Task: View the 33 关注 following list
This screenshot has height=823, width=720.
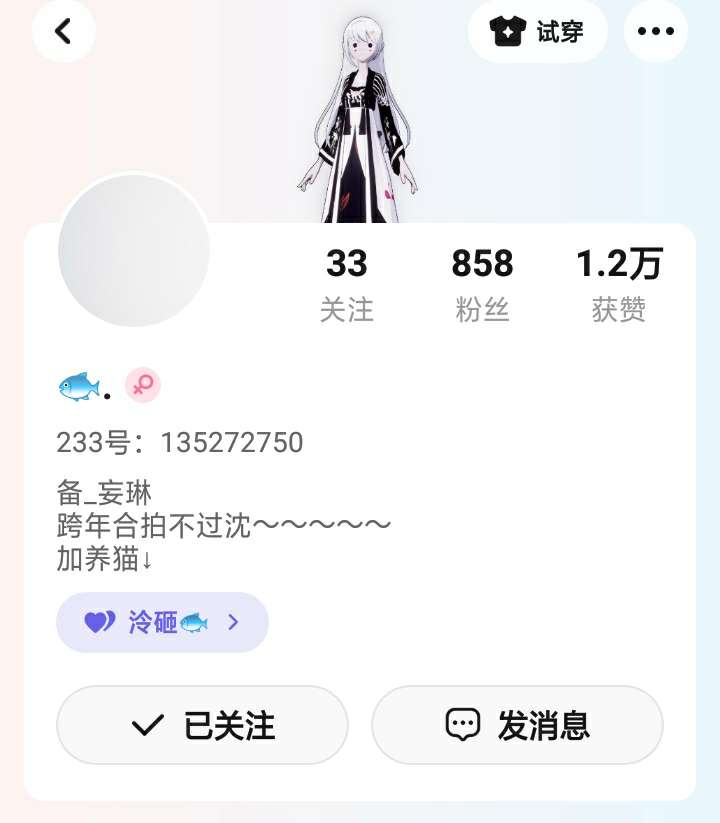Action: pos(346,284)
